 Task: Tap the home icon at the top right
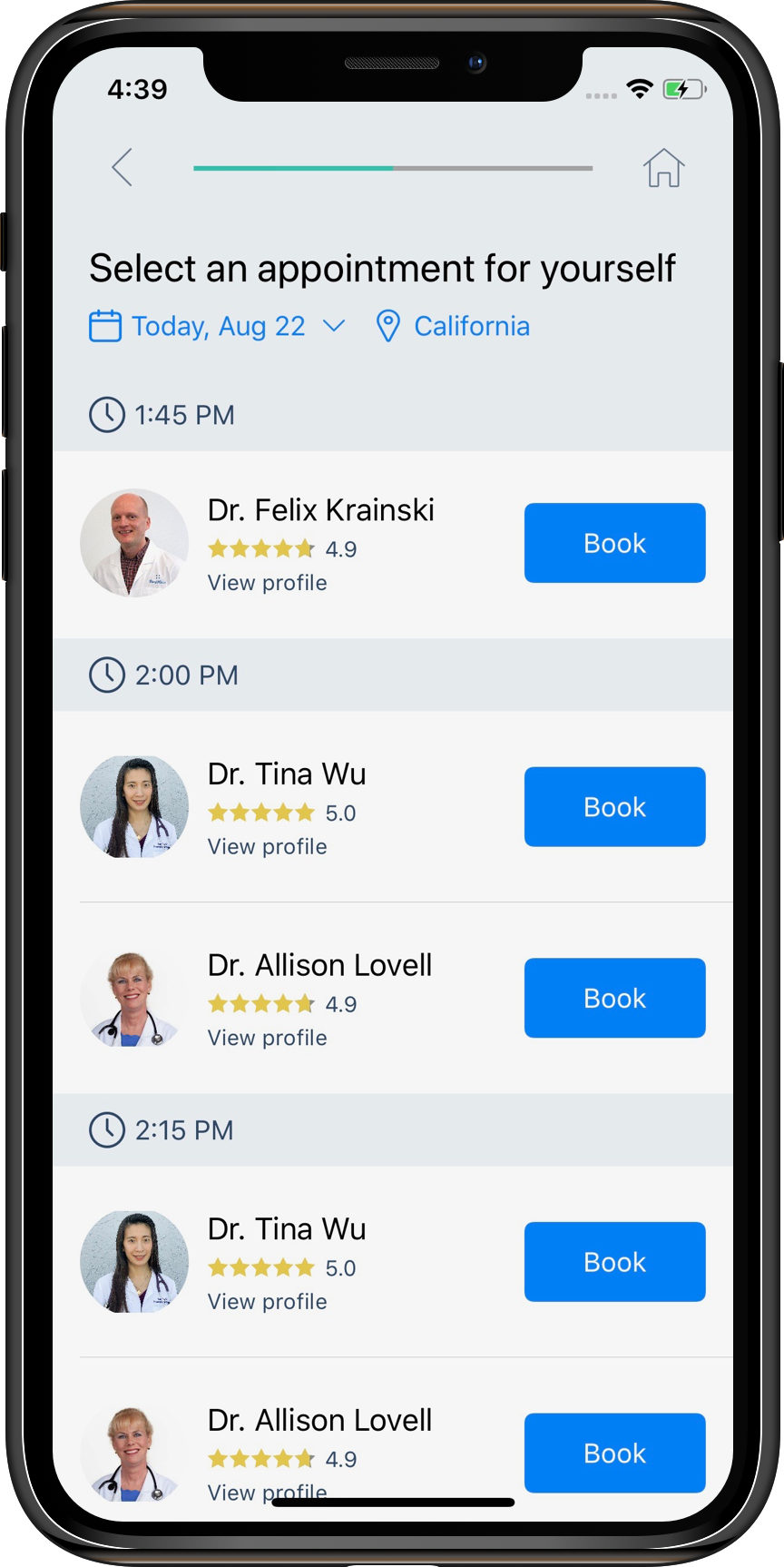point(663,167)
